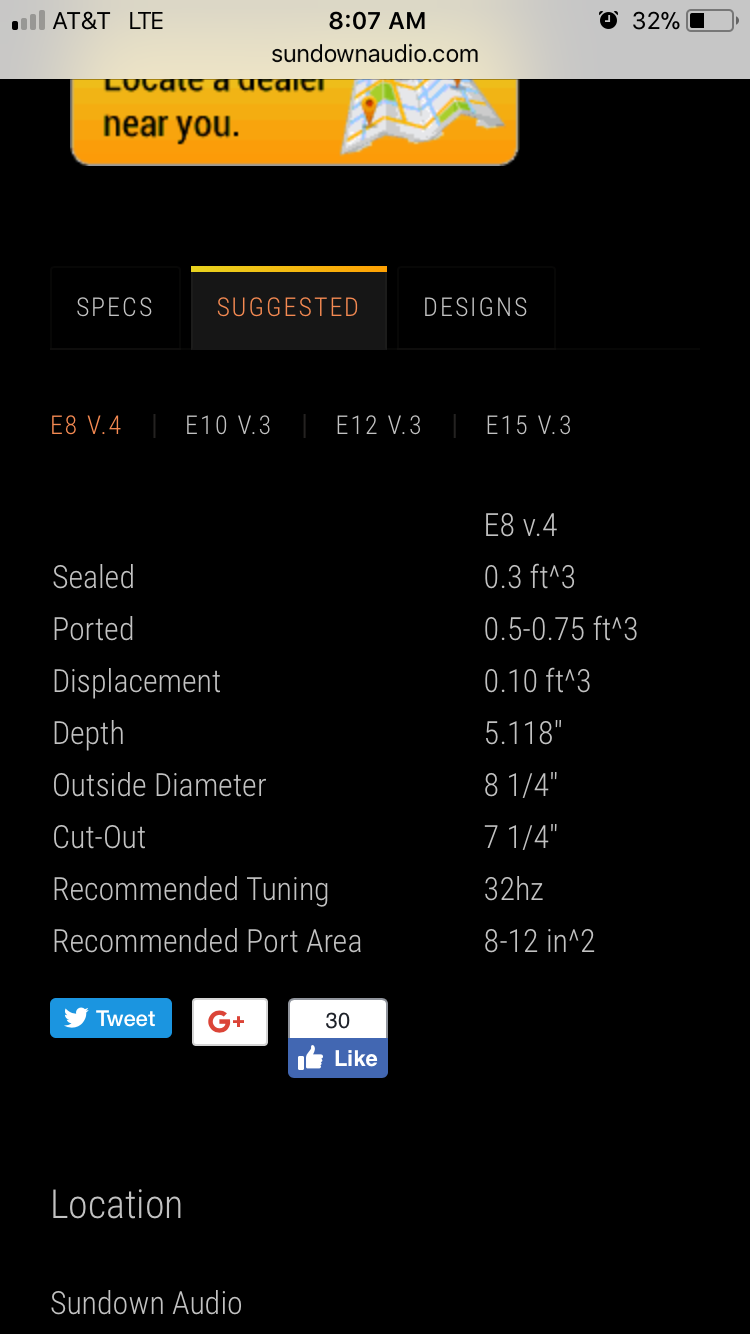The width and height of the screenshot is (750, 1334).
Task: View the E12 V.3 model
Action: click(379, 426)
